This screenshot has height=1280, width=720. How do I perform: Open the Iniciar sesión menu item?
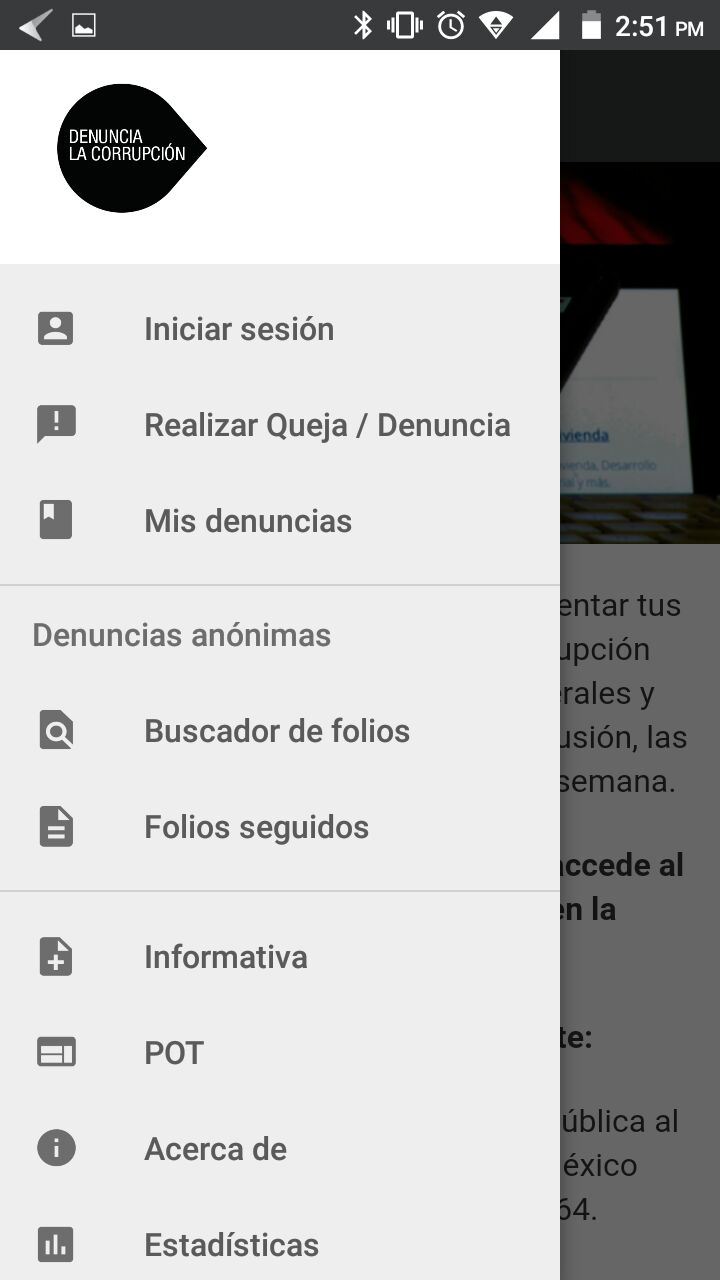pyautogui.click(x=239, y=327)
